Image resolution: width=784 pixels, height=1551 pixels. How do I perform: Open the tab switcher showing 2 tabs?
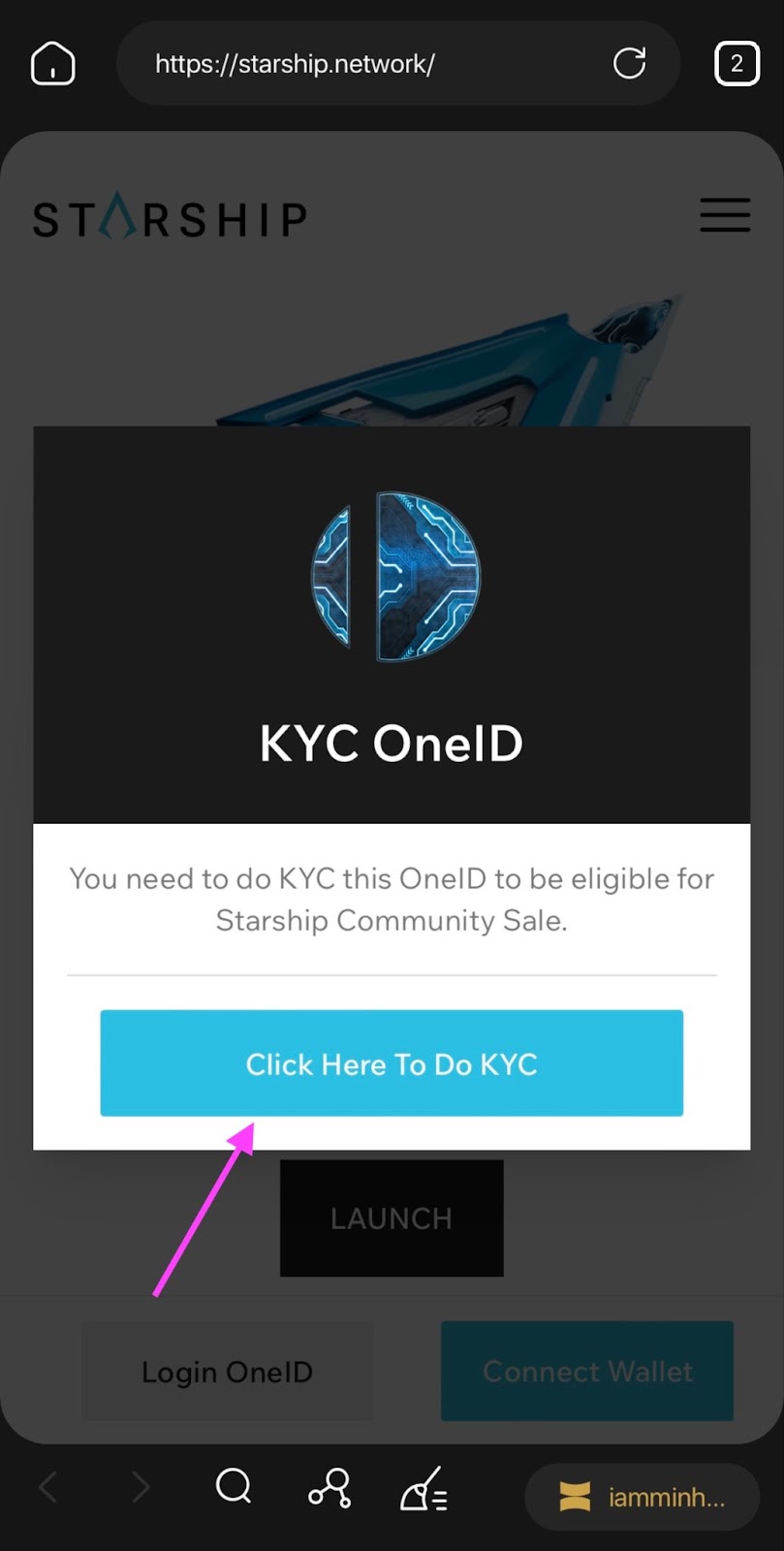pos(737,64)
